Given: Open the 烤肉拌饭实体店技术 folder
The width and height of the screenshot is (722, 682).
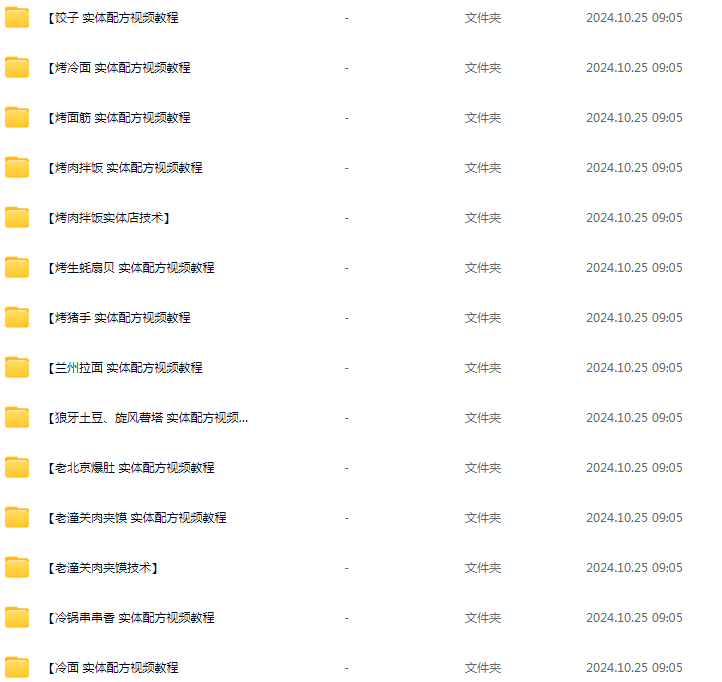Looking at the screenshot, I should coord(108,218).
